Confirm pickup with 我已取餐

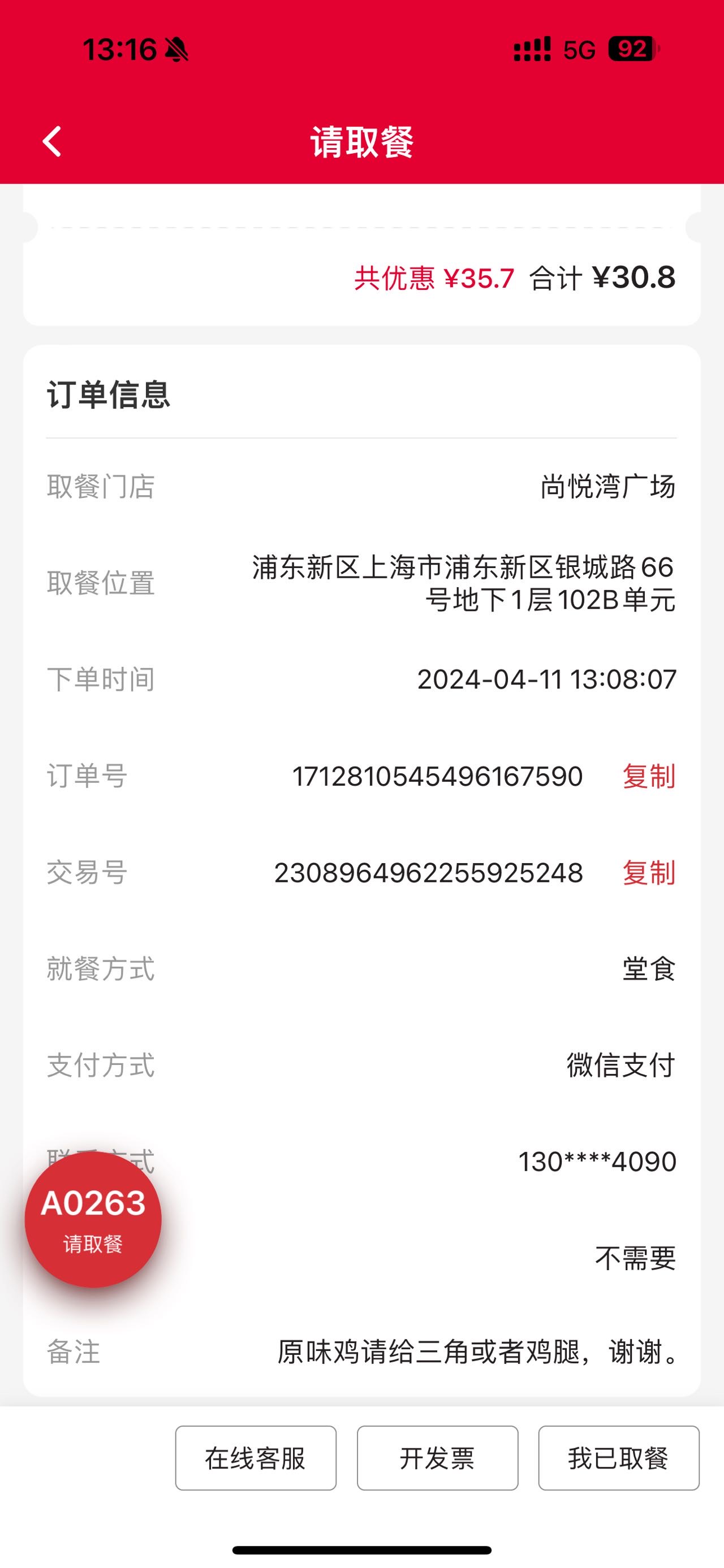[619, 1458]
